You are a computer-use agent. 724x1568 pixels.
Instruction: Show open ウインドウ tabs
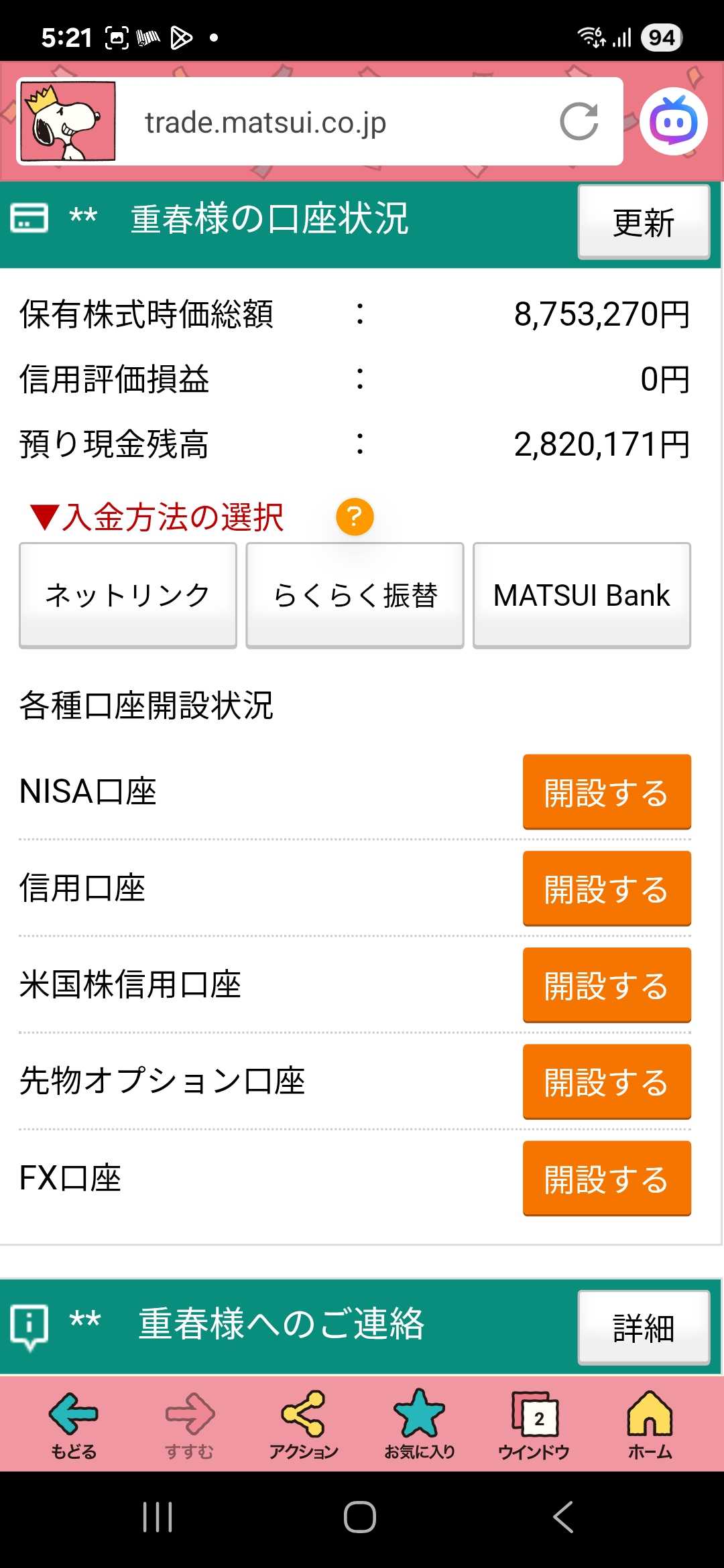tap(534, 1425)
